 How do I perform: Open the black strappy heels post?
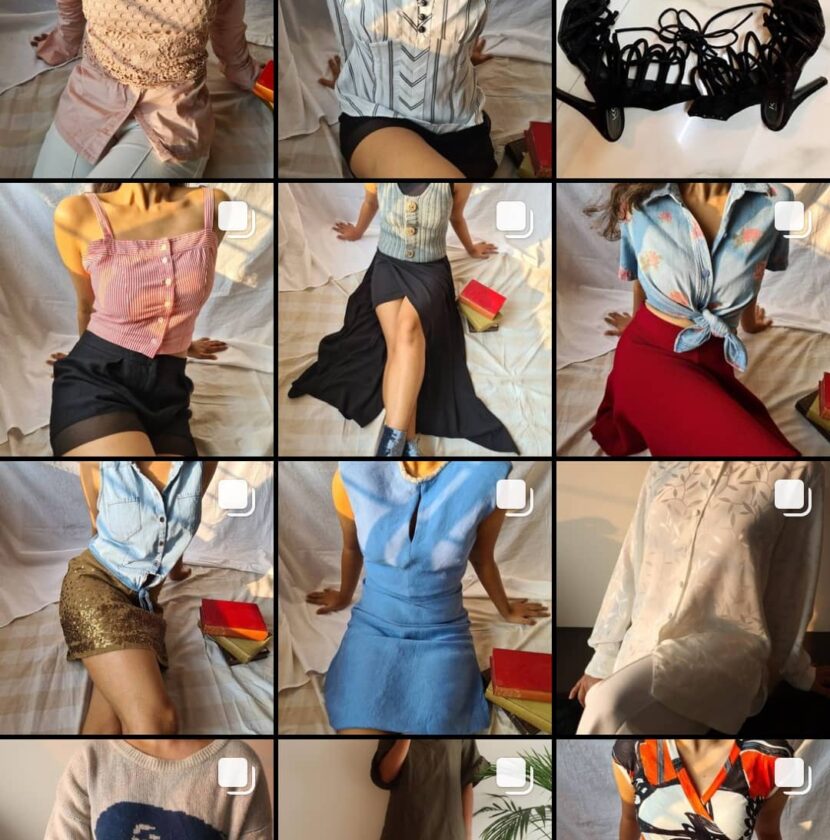[x=692, y=88]
